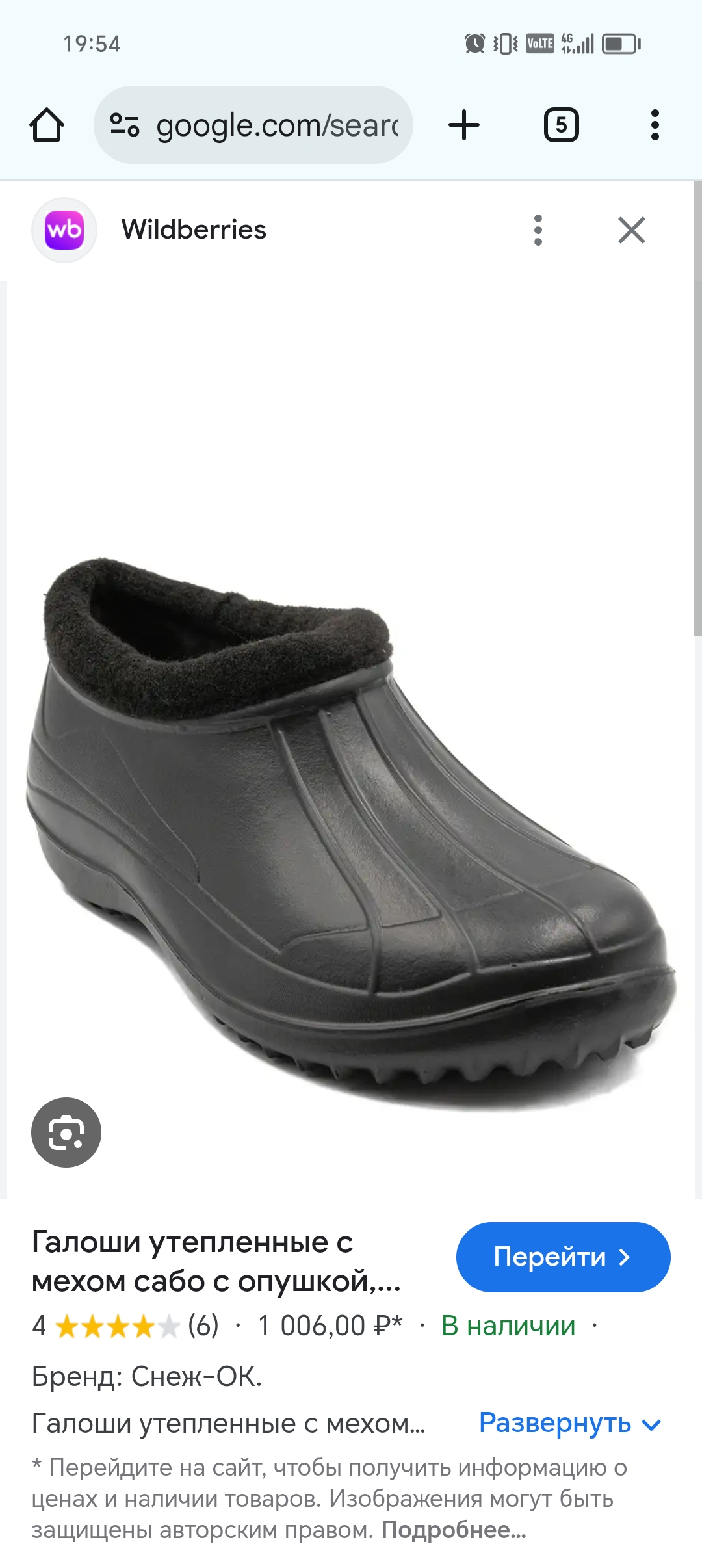The width and height of the screenshot is (702, 1568).
Task: Open the Подробнее… link
Action: click(x=454, y=1530)
